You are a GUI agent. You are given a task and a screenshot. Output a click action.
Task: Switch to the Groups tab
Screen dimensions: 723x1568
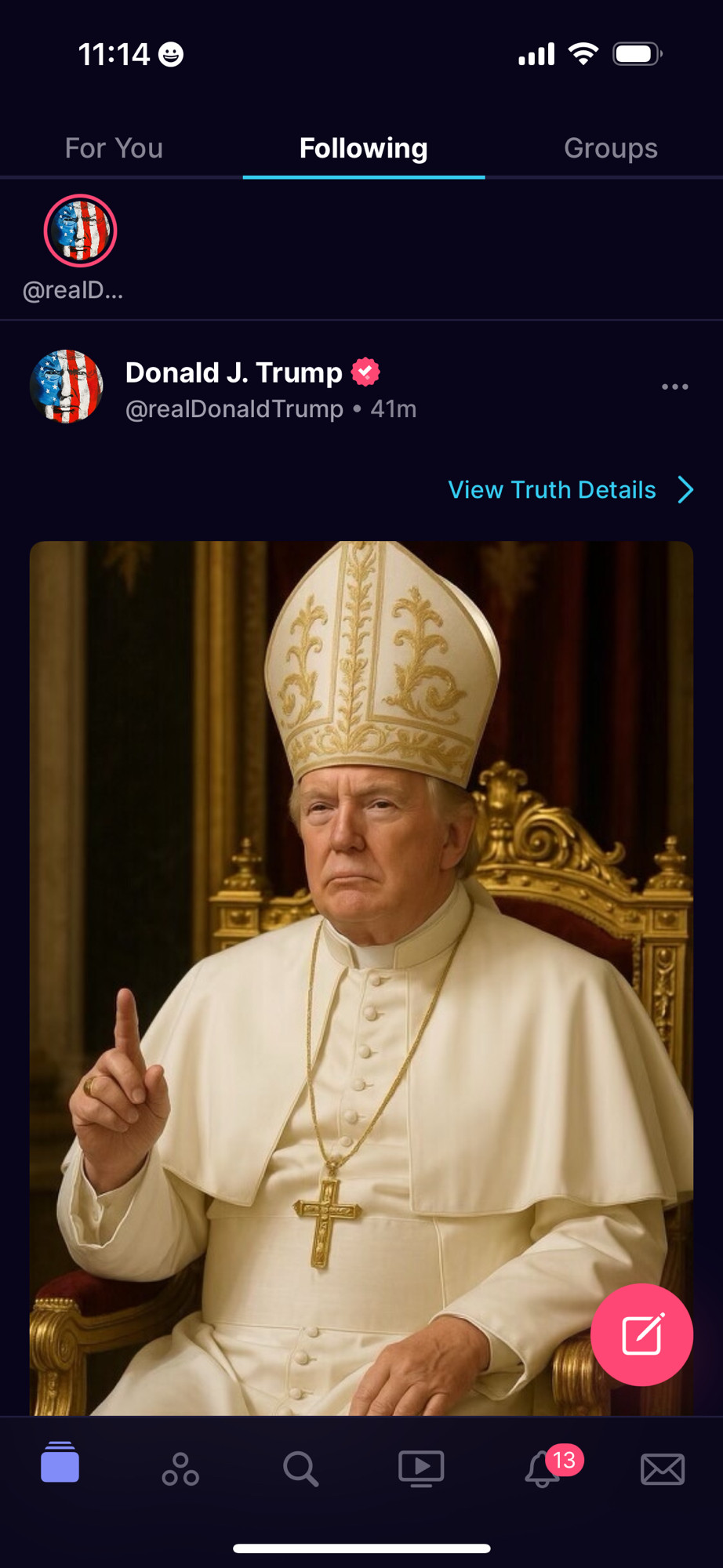point(610,148)
